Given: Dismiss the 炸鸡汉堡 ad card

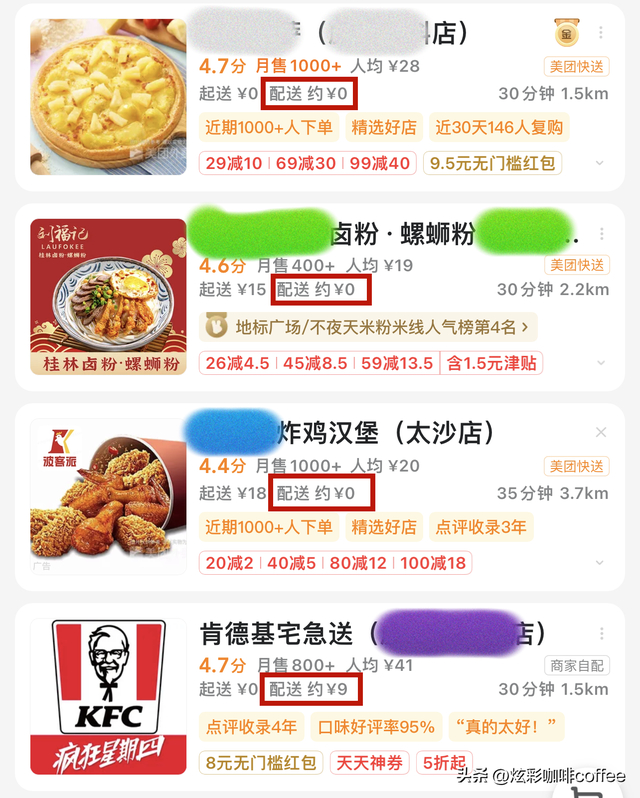Looking at the screenshot, I should (601, 433).
